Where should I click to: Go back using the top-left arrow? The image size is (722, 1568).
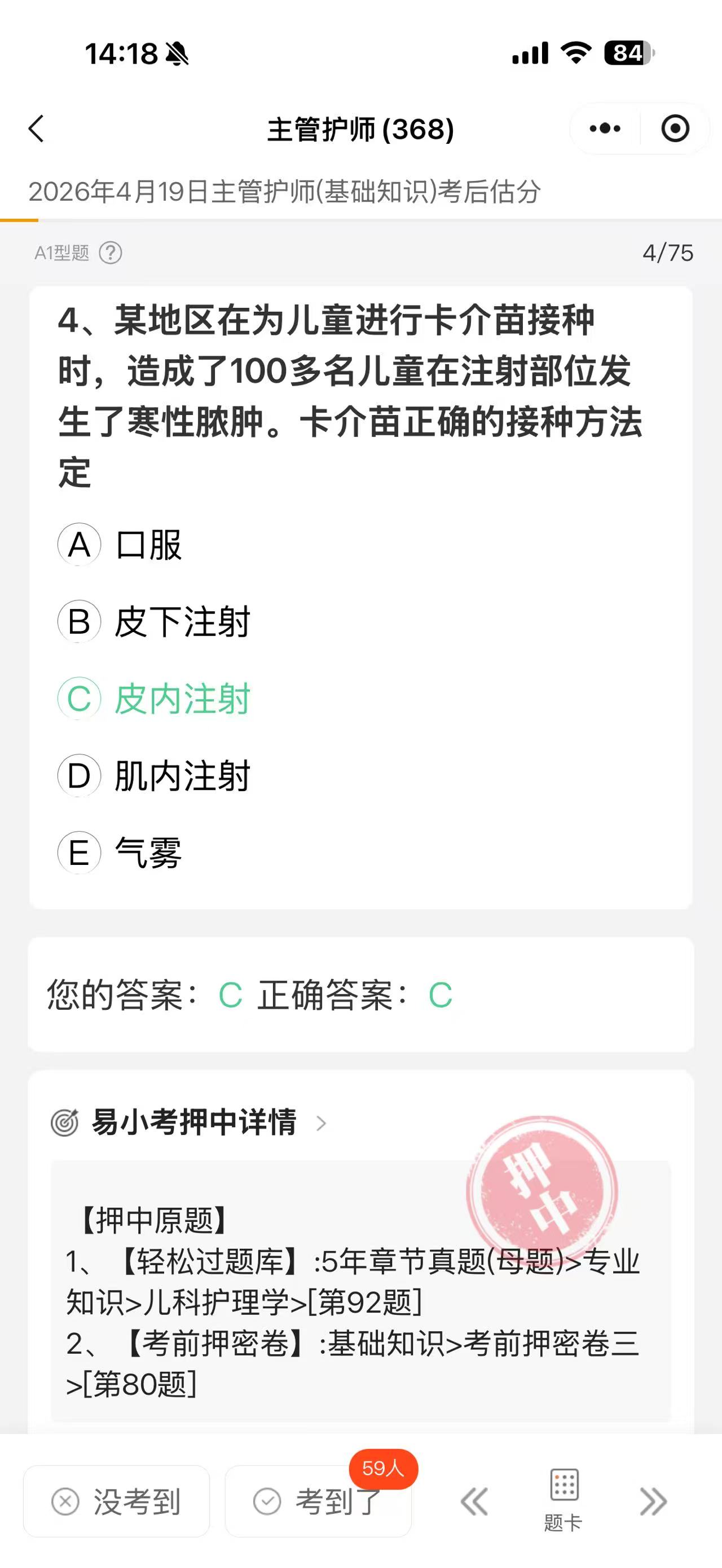tap(37, 129)
